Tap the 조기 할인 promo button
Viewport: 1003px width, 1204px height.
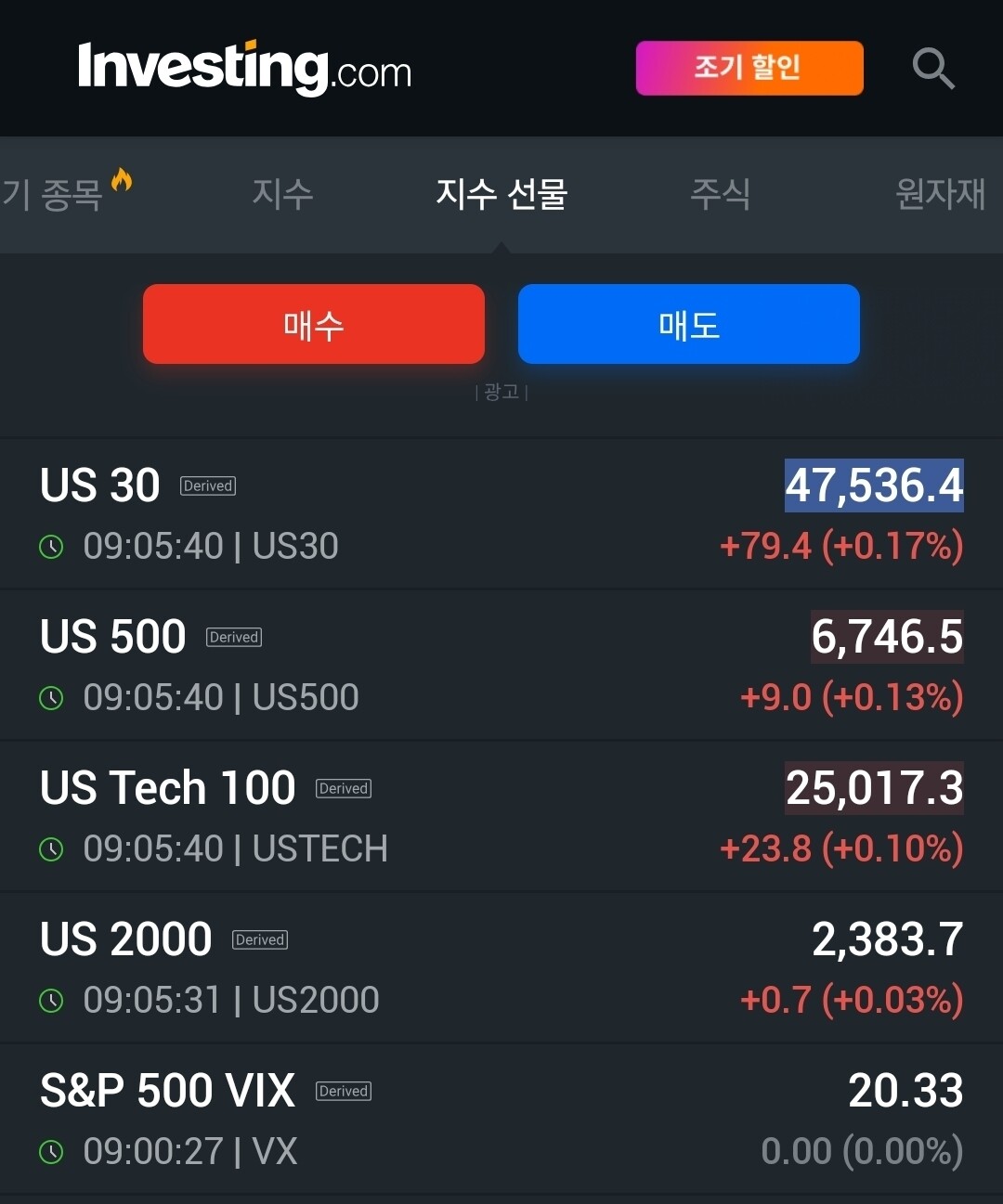749,68
